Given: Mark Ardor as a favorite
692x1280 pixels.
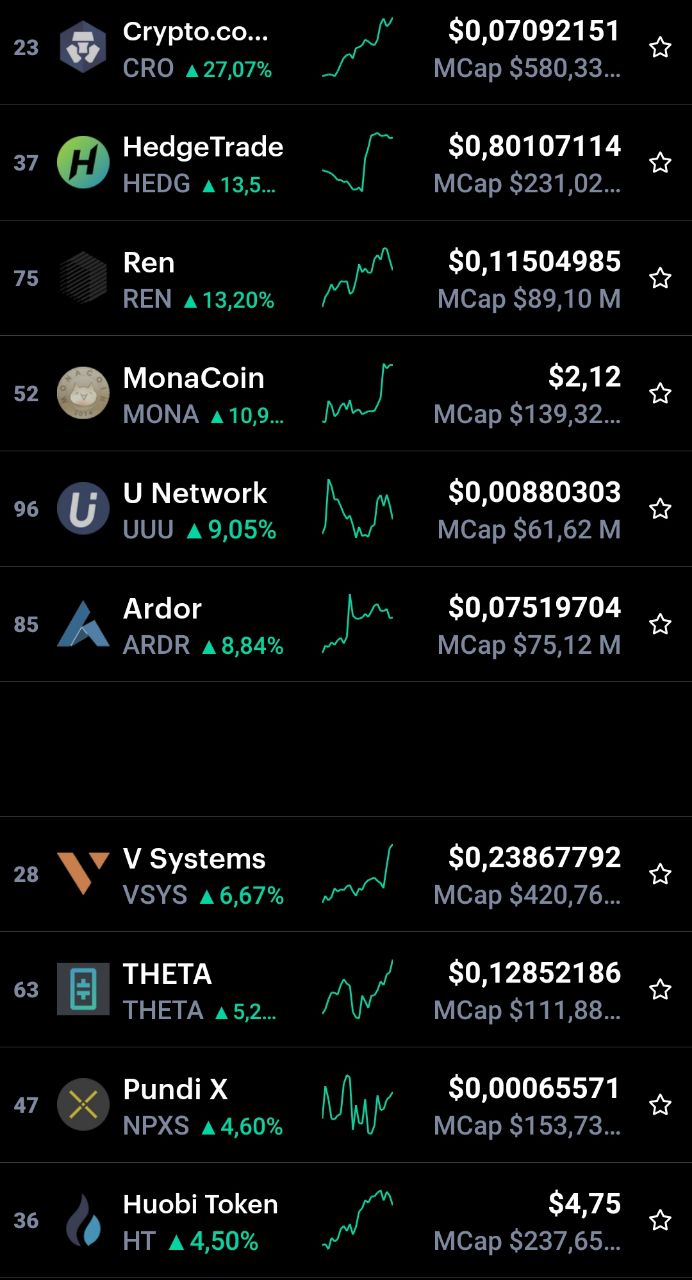Looking at the screenshot, I should coord(660,624).
